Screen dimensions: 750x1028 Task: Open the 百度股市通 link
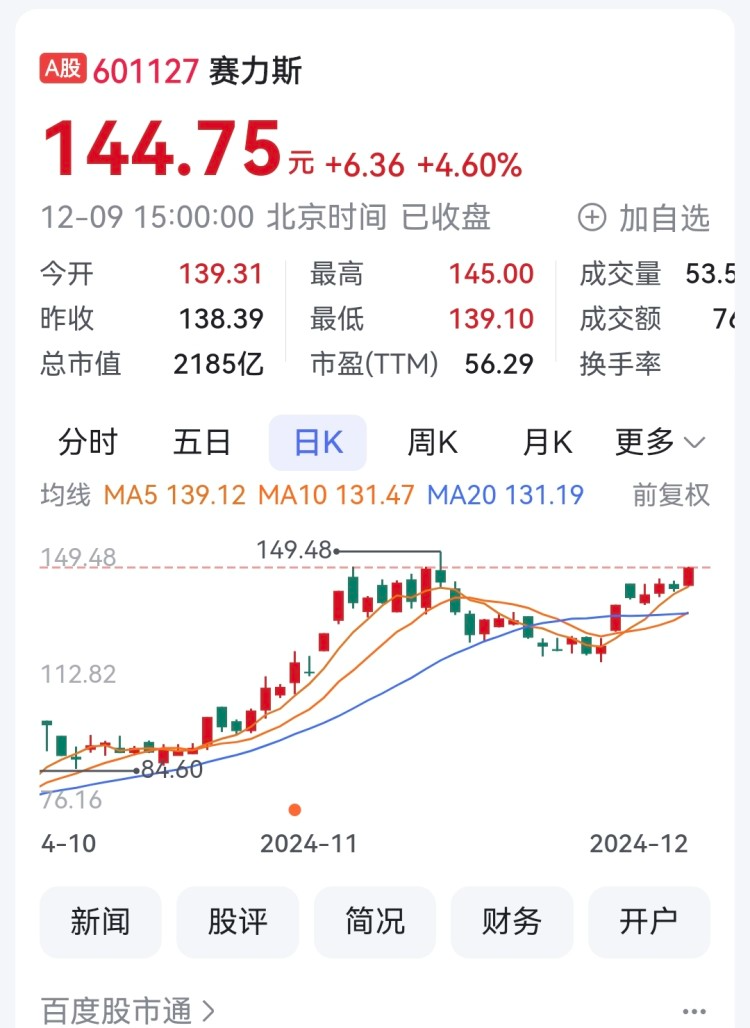(x=127, y=1010)
